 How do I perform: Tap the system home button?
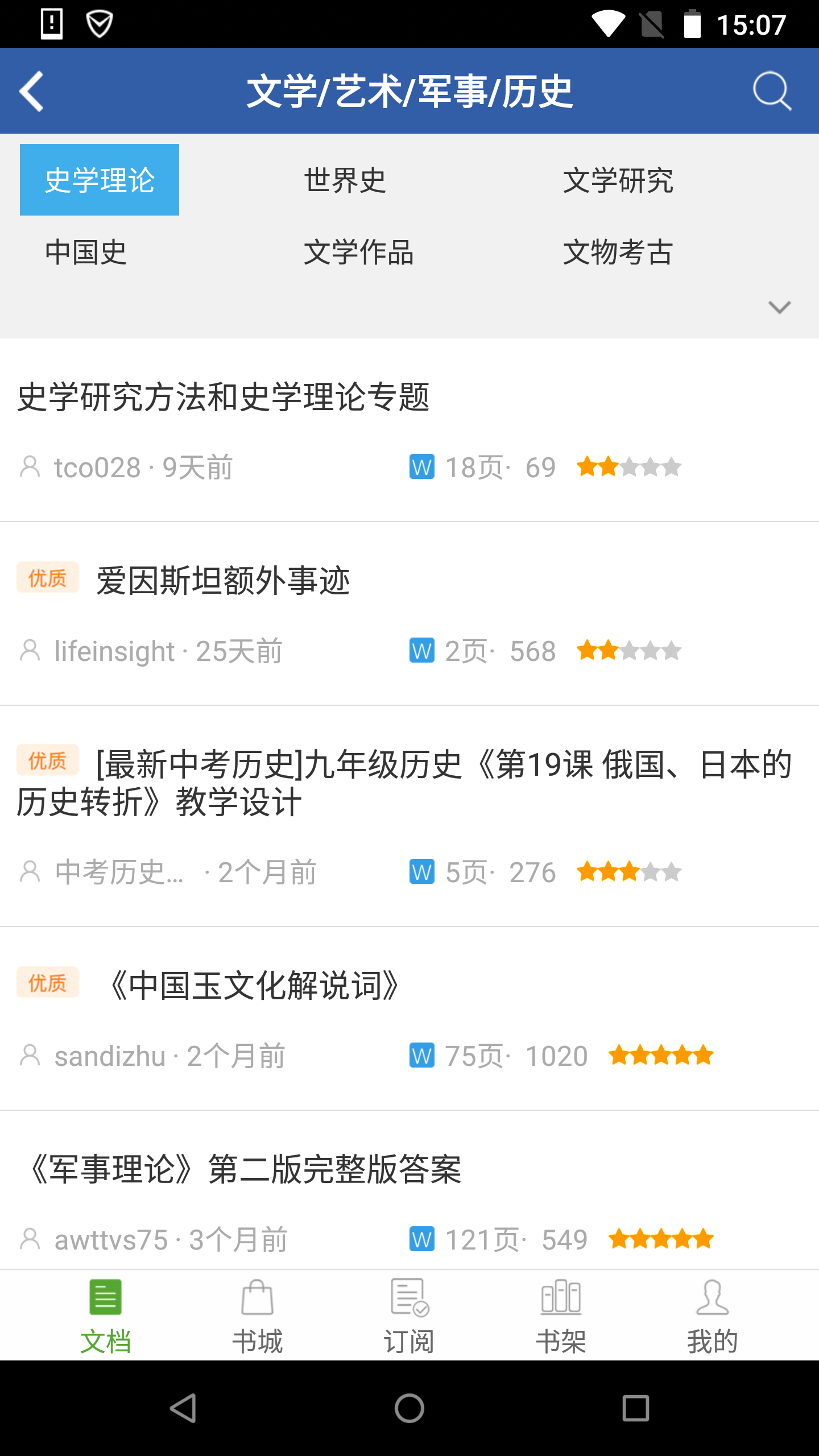[409, 1408]
